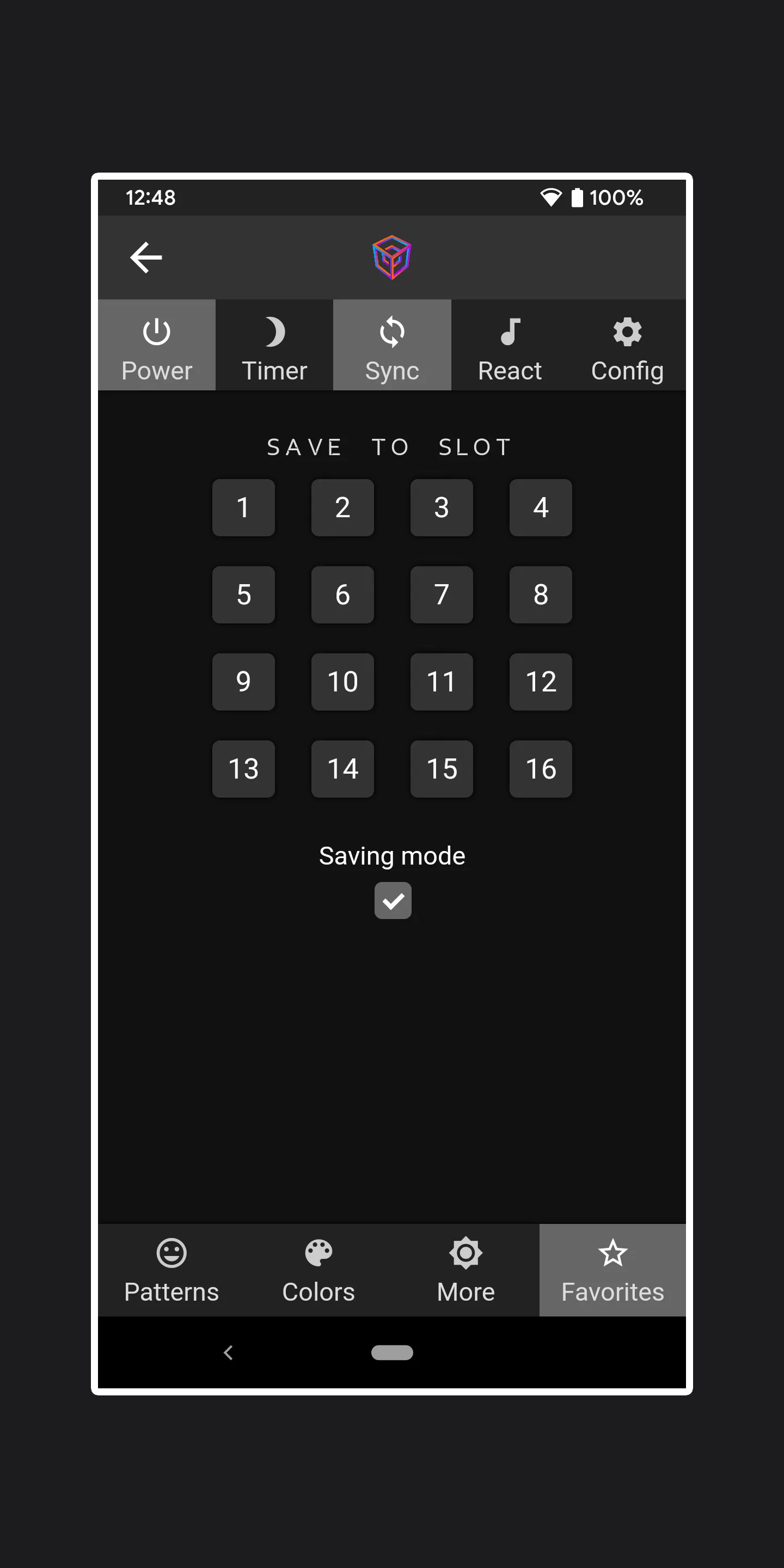Pick slot 12
The image size is (784, 1568).
(x=541, y=682)
